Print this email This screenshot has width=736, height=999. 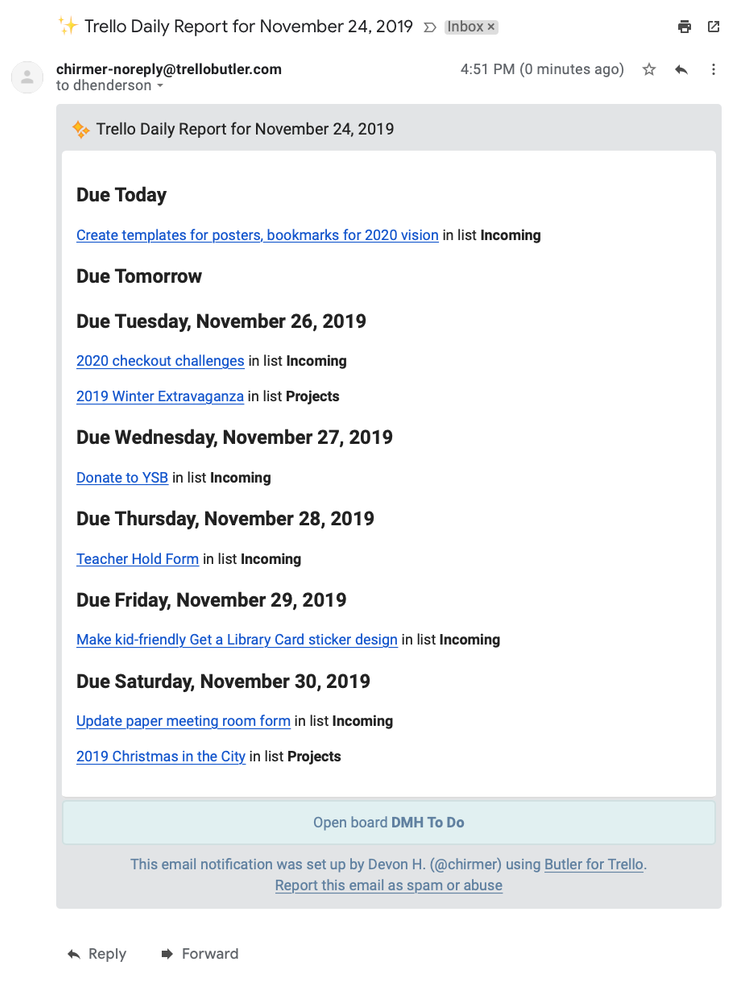(x=684, y=27)
